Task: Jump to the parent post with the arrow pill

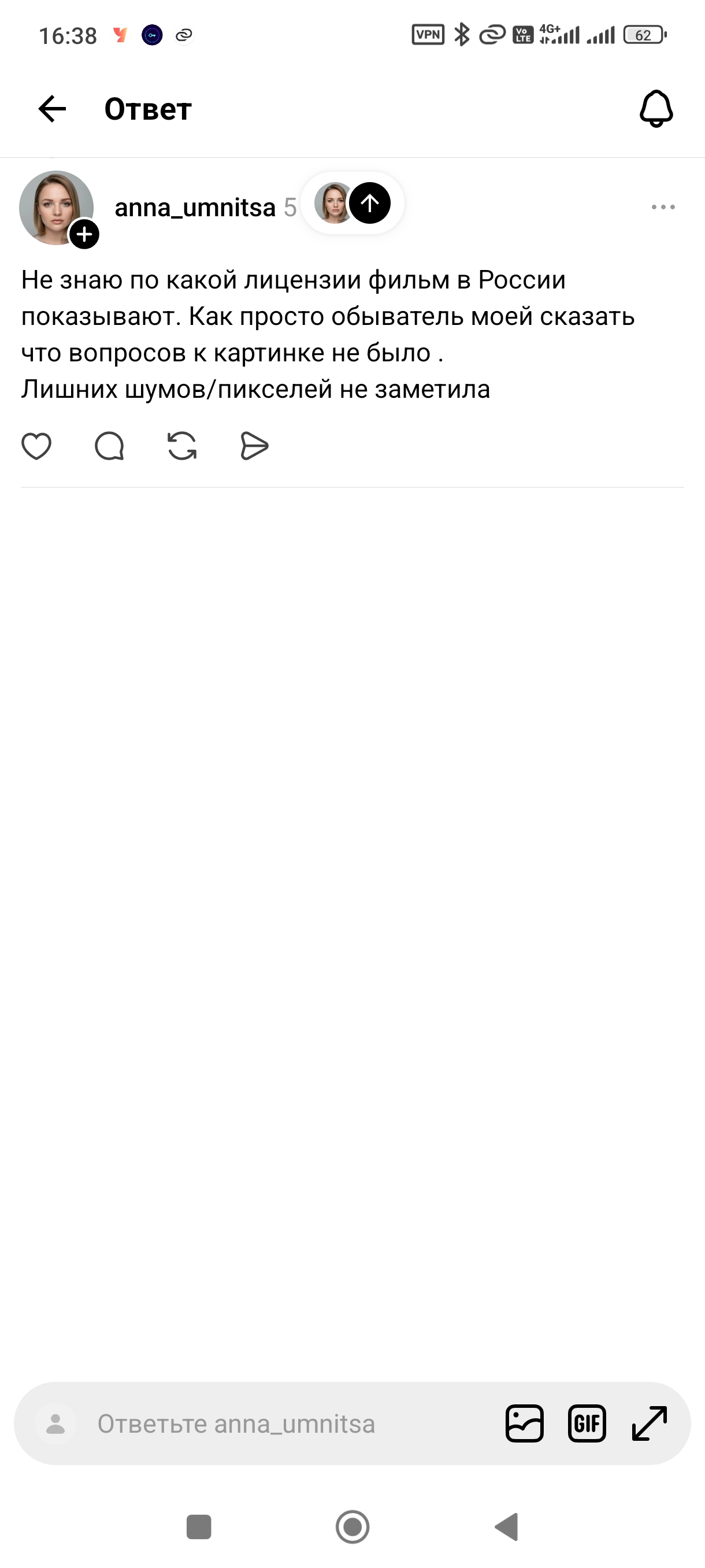Action: tap(353, 204)
